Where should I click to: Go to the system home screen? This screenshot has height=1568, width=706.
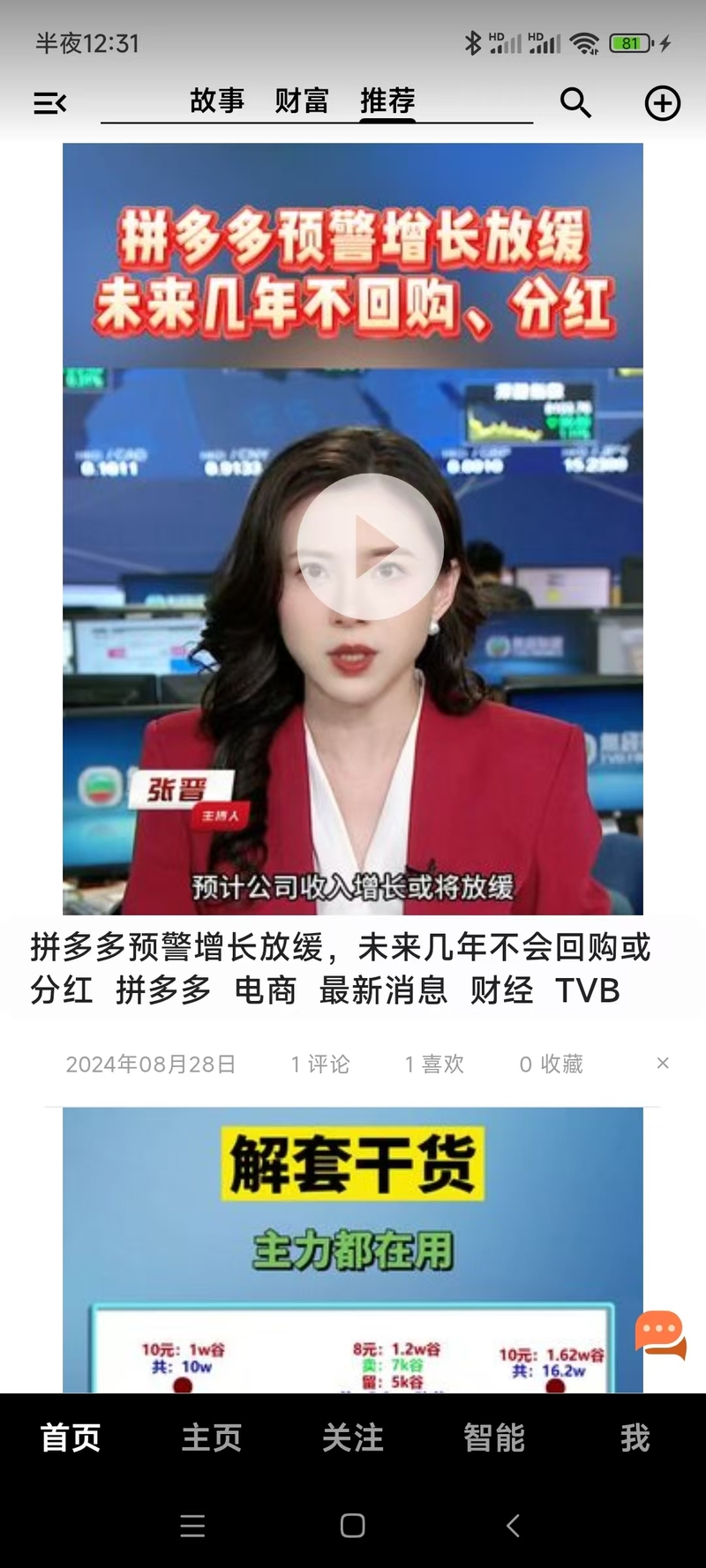tap(352, 1526)
